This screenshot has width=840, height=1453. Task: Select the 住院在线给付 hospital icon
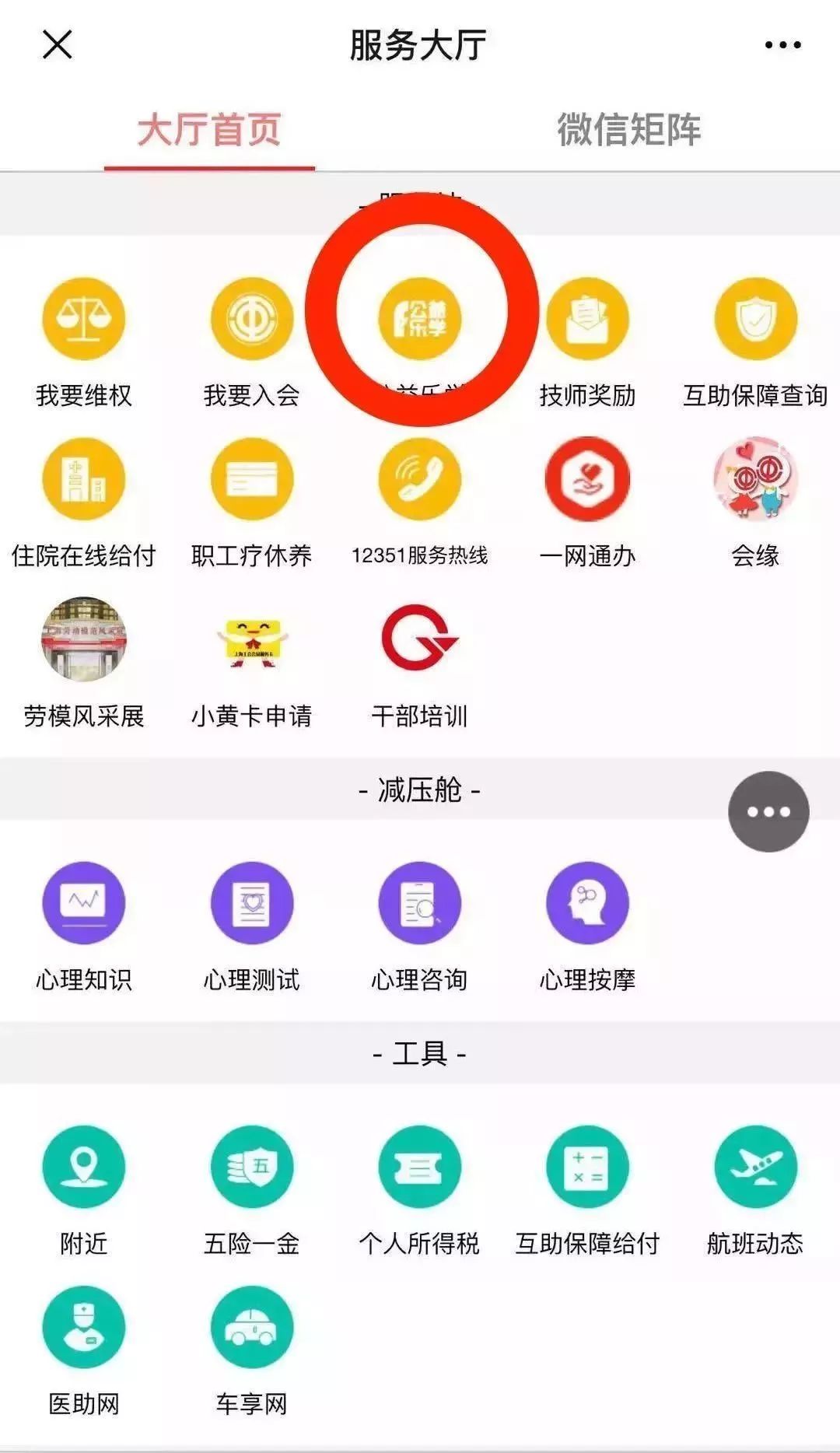[84, 481]
